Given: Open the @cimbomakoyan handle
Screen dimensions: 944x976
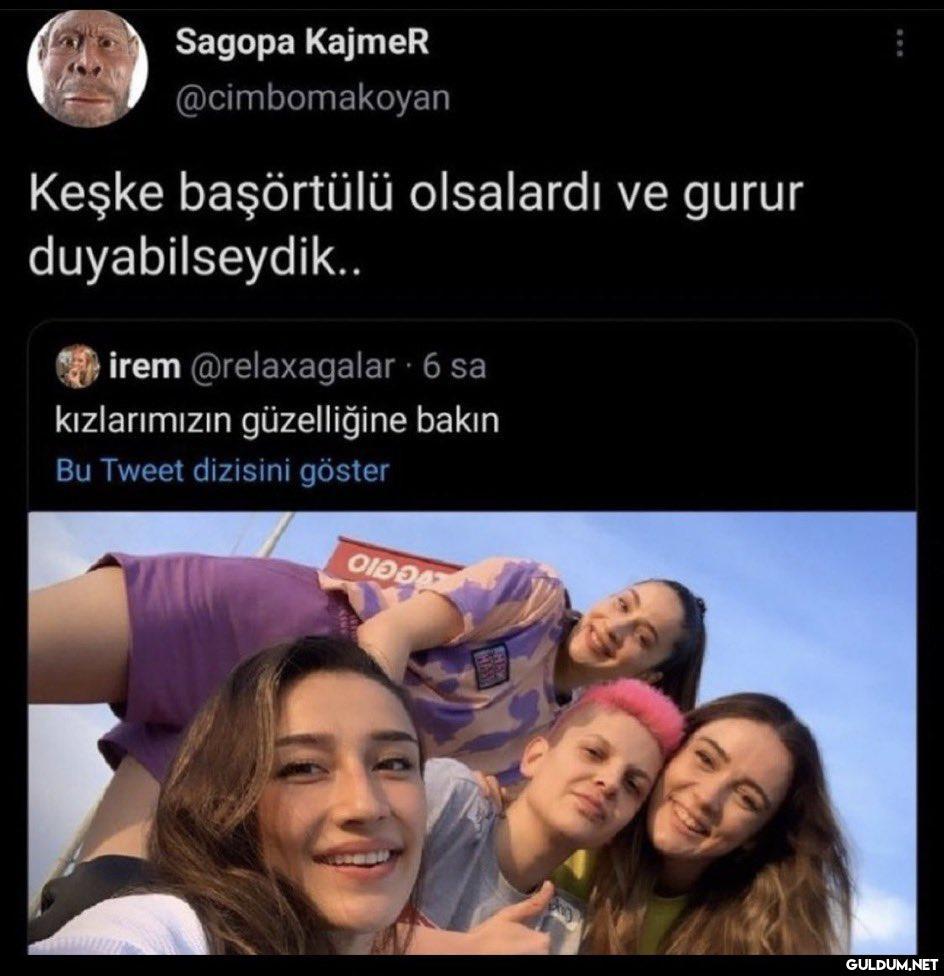Looking at the screenshot, I should 313,98.
